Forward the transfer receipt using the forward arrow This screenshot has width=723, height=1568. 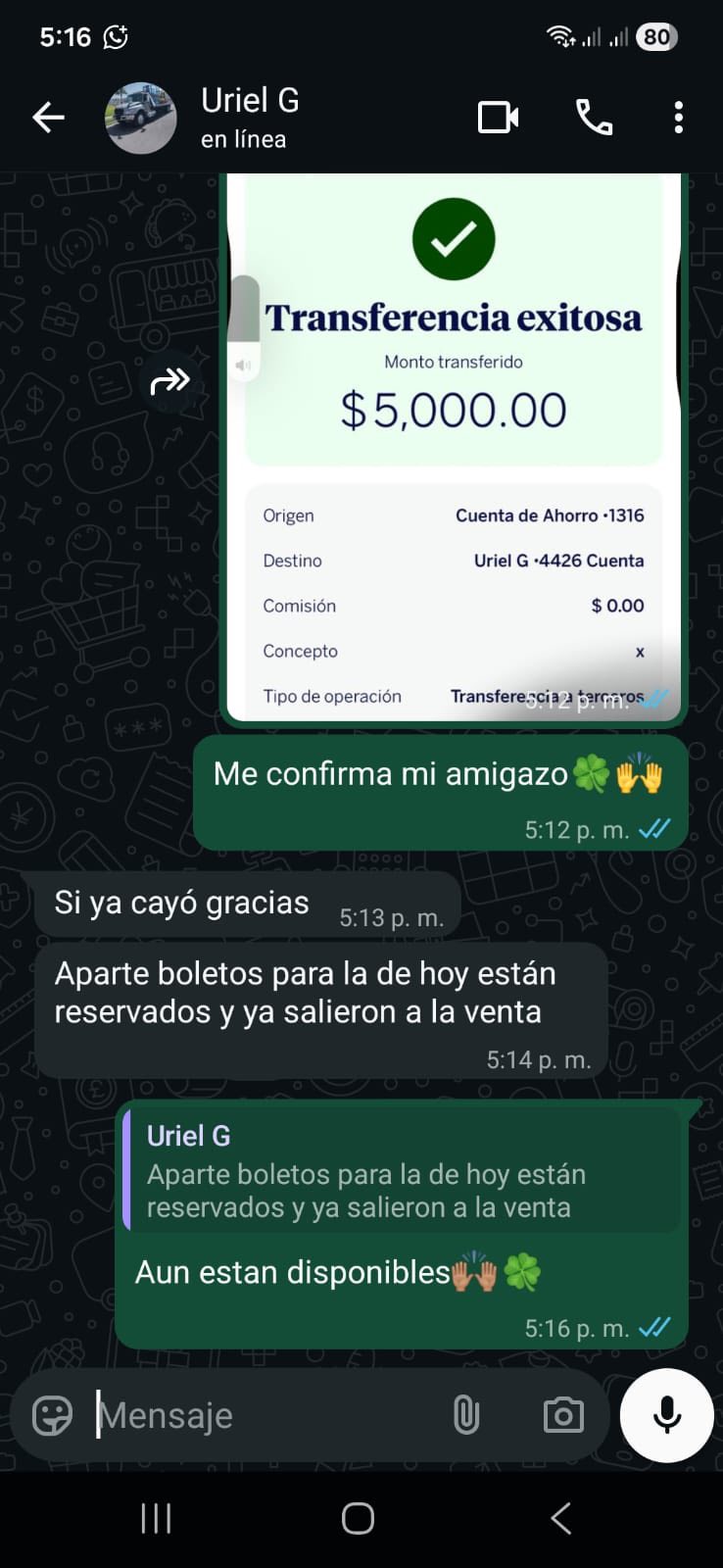(x=169, y=380)
